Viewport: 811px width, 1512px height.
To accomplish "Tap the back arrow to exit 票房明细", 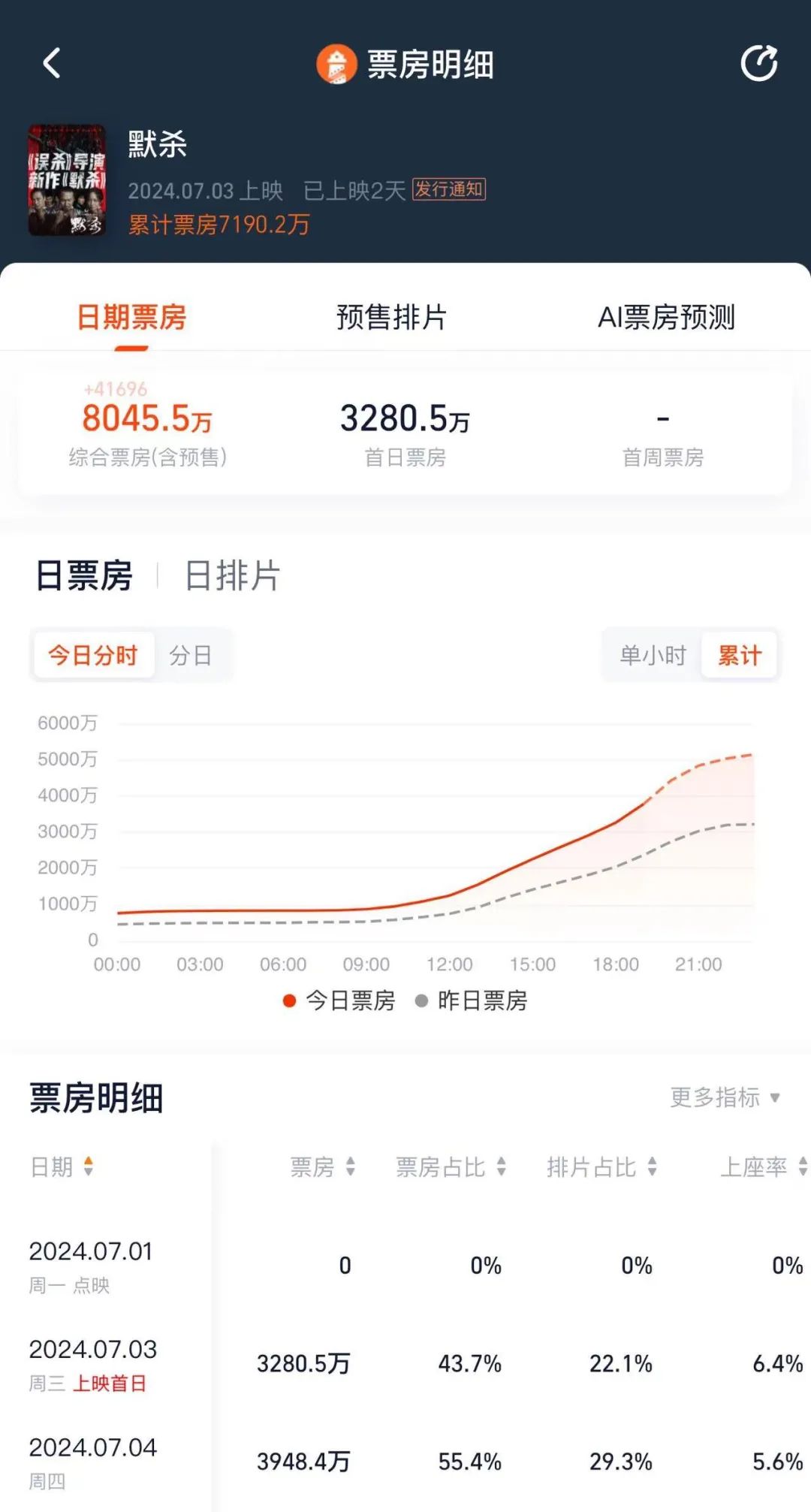I will click(x=50, y=63).
